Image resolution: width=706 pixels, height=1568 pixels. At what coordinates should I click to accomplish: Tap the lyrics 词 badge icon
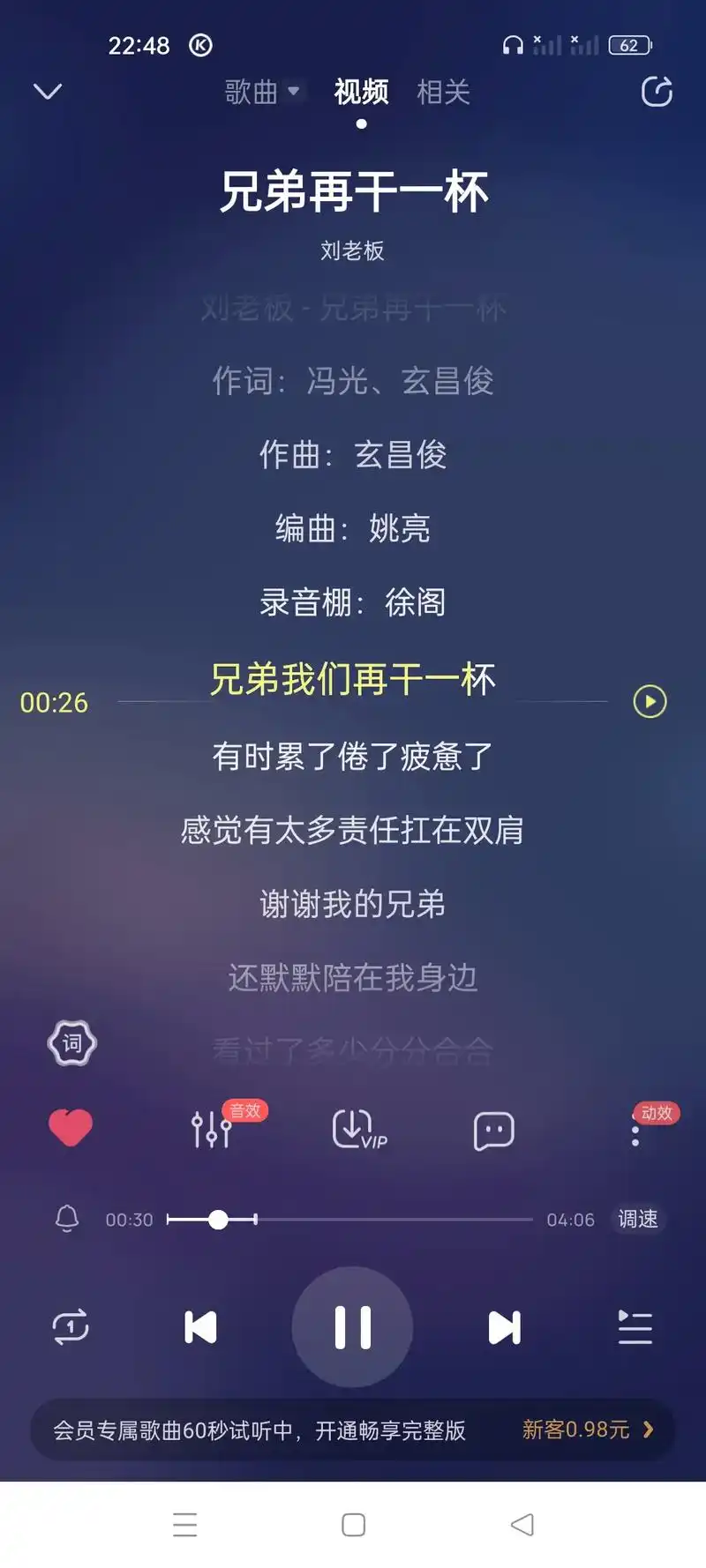coord(71,1043)
